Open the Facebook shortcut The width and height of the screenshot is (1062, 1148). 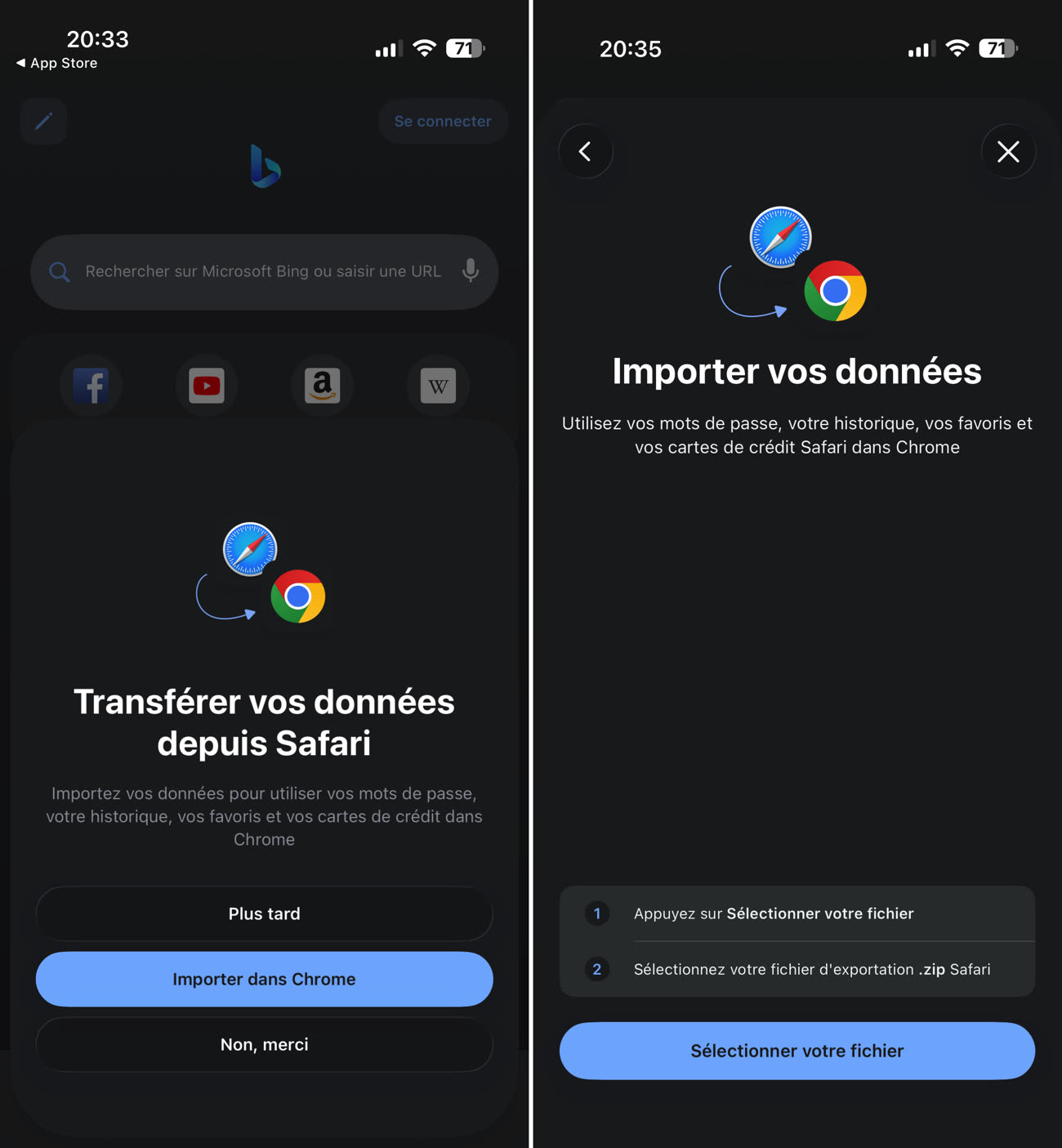pyautogui.click(x=91, y=386)
